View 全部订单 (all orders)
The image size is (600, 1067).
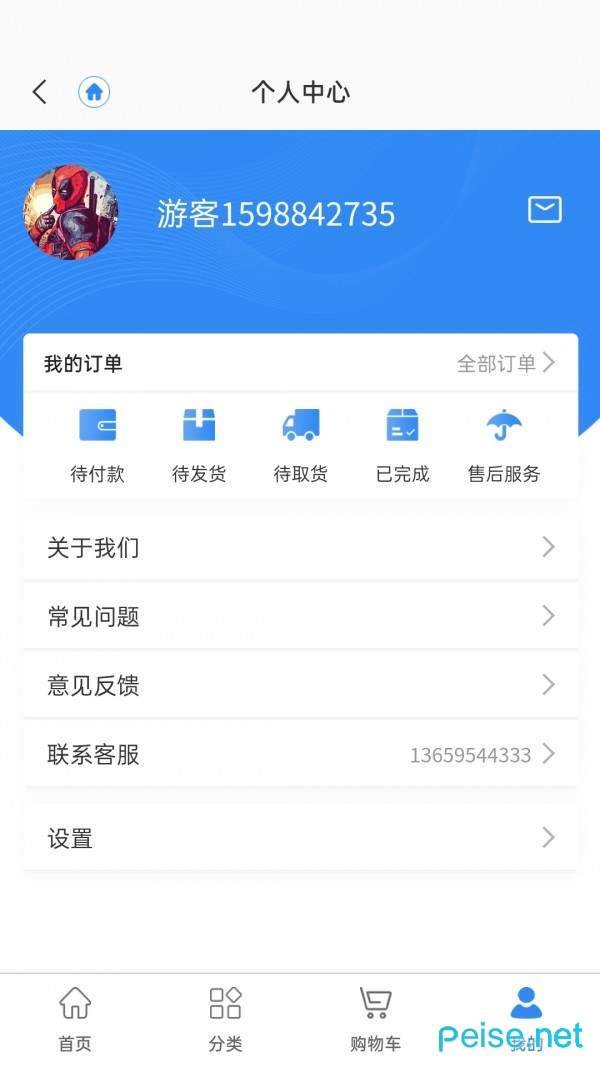coord(505,364)
